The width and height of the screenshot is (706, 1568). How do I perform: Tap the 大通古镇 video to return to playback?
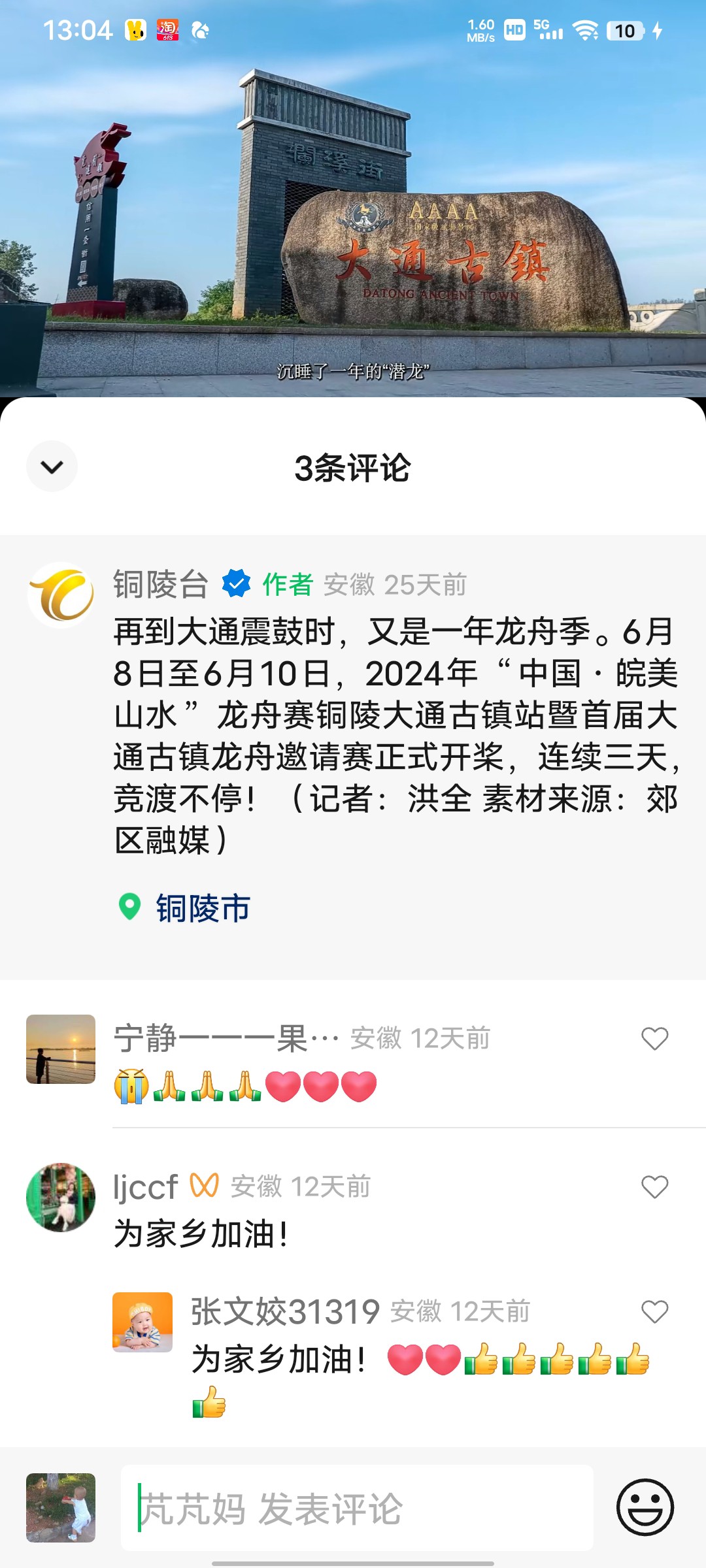tap(353, 216)
